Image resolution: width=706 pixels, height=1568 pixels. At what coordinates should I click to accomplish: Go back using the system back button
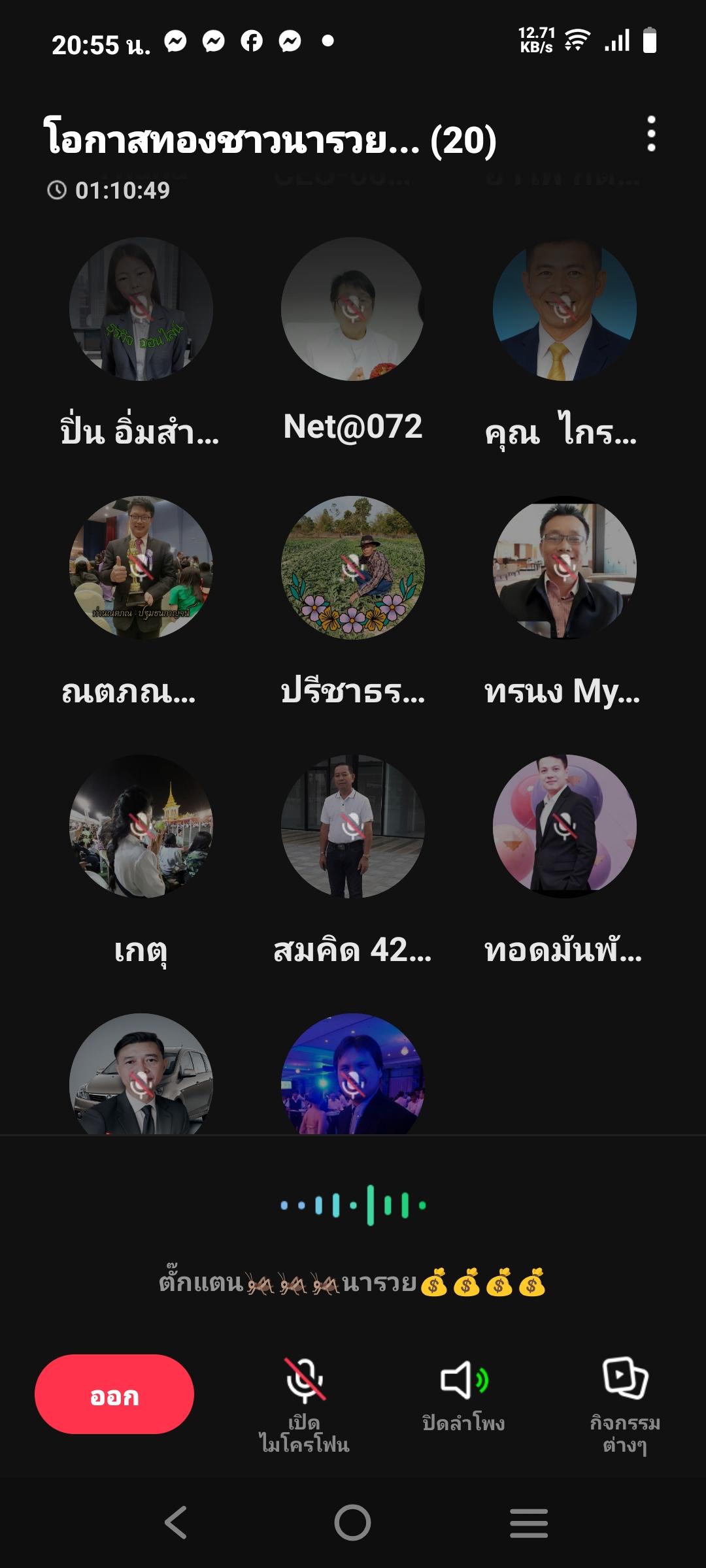pos(176,1522)
